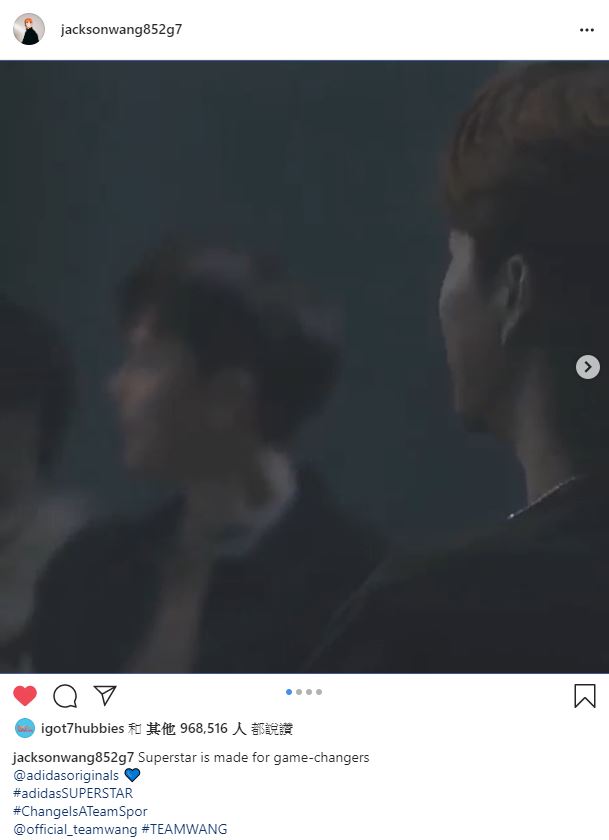Unlike the post via red heart
This screenshot has width=609, height=840.
(x=25, y=696)
